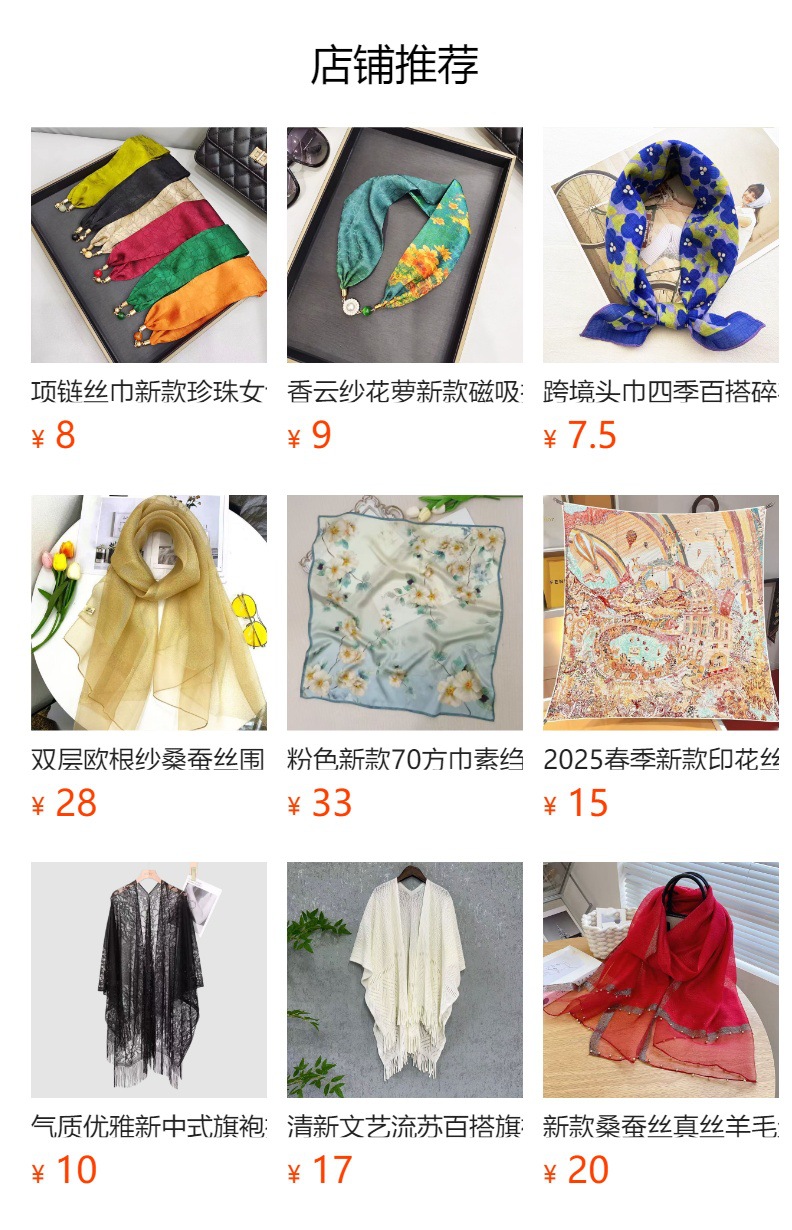View the 2025春季新款印花丝巾 item

click(x=661, y=658)
